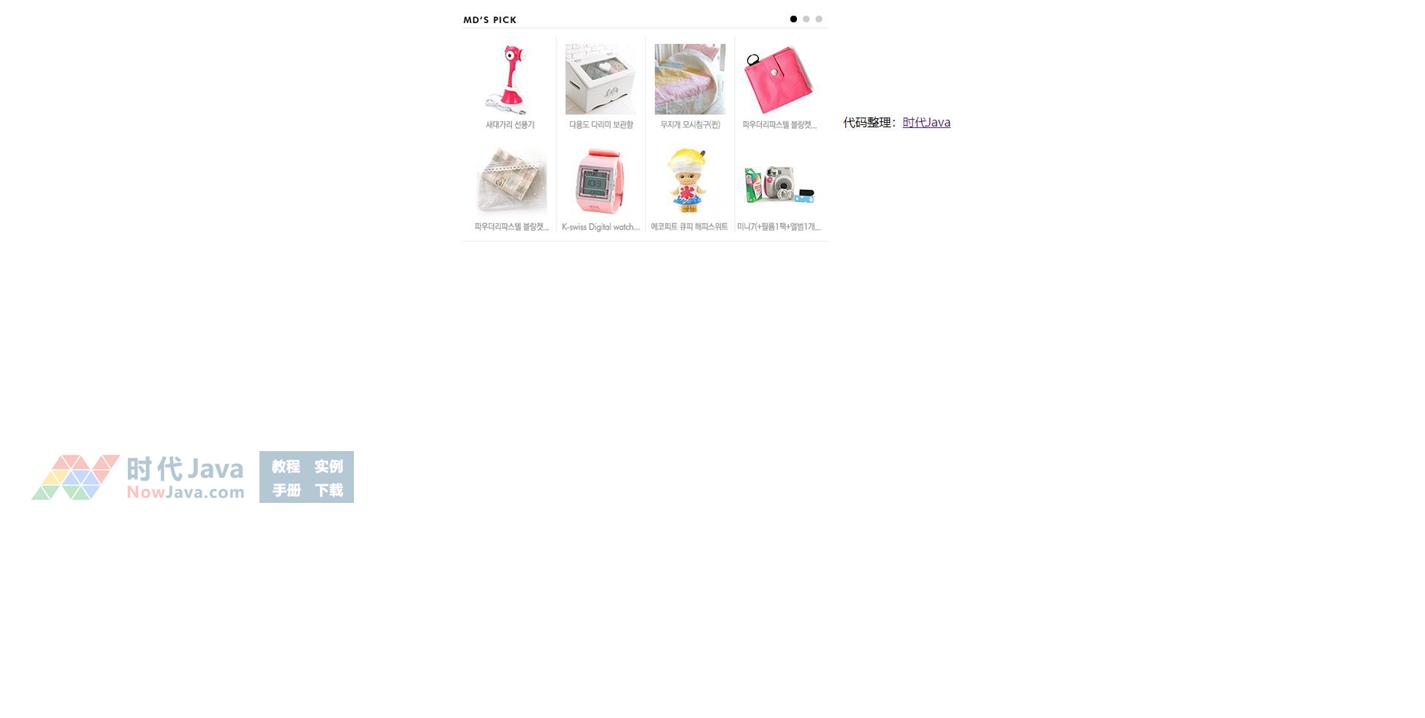Viewport: 1425px width, 718px height.
Task: Open the 时代Java link
Action: click(926, 122)
